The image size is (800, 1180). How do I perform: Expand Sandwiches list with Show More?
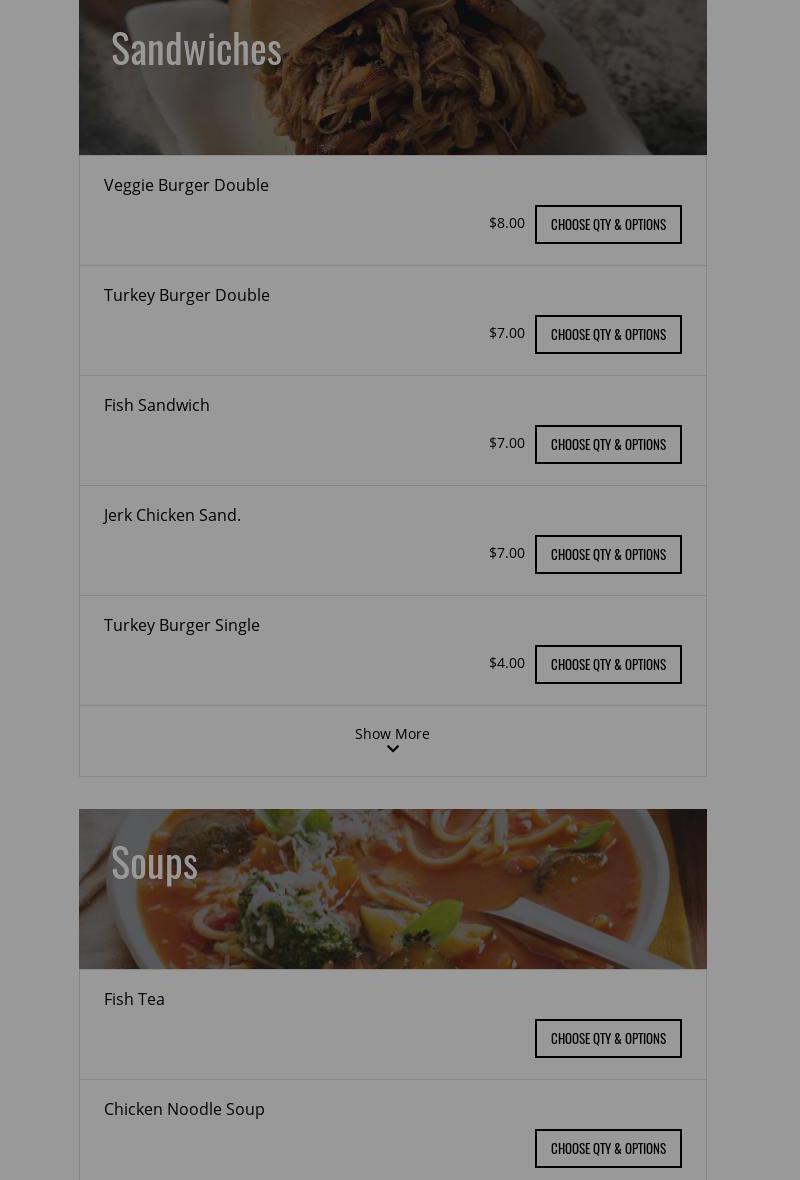point(392,739)
